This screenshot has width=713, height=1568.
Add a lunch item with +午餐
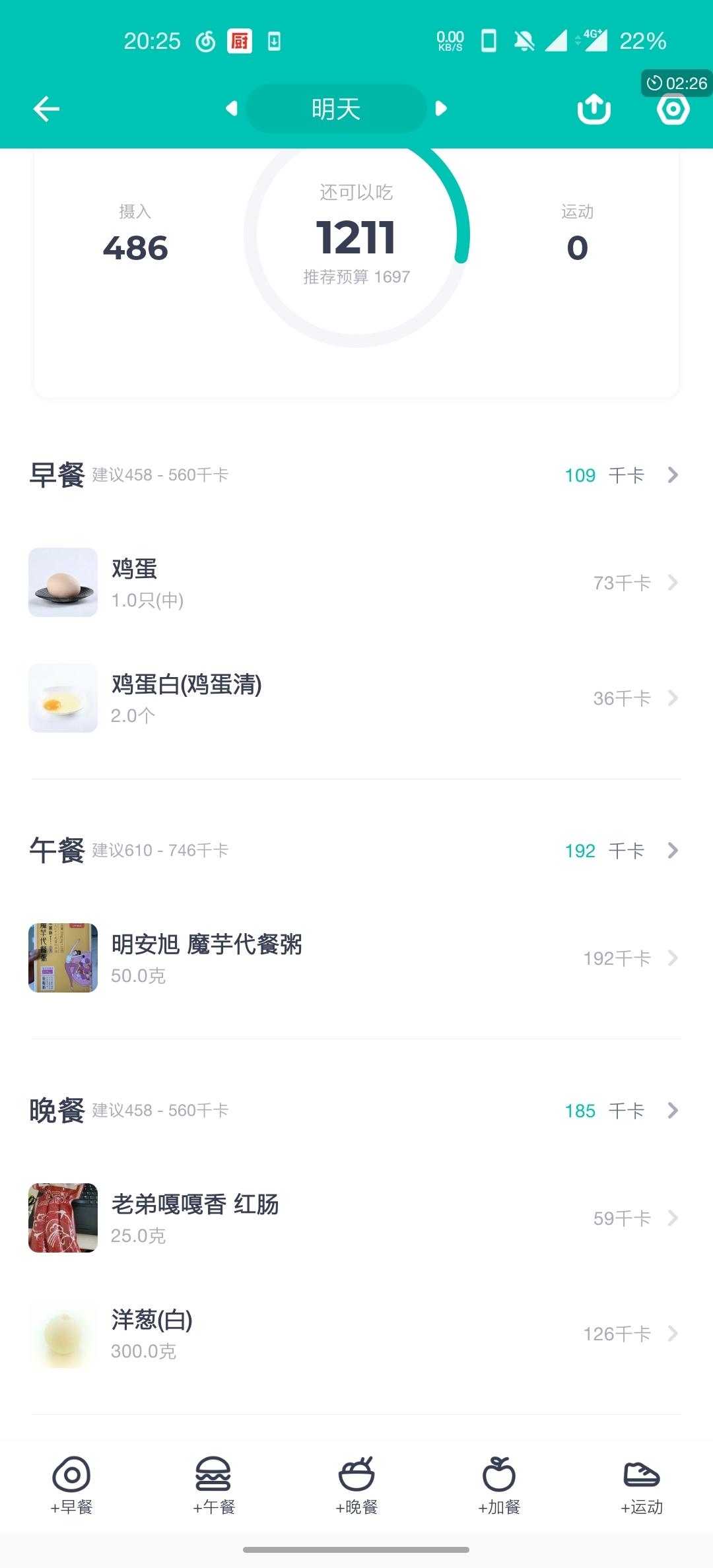coord(214,1485)
